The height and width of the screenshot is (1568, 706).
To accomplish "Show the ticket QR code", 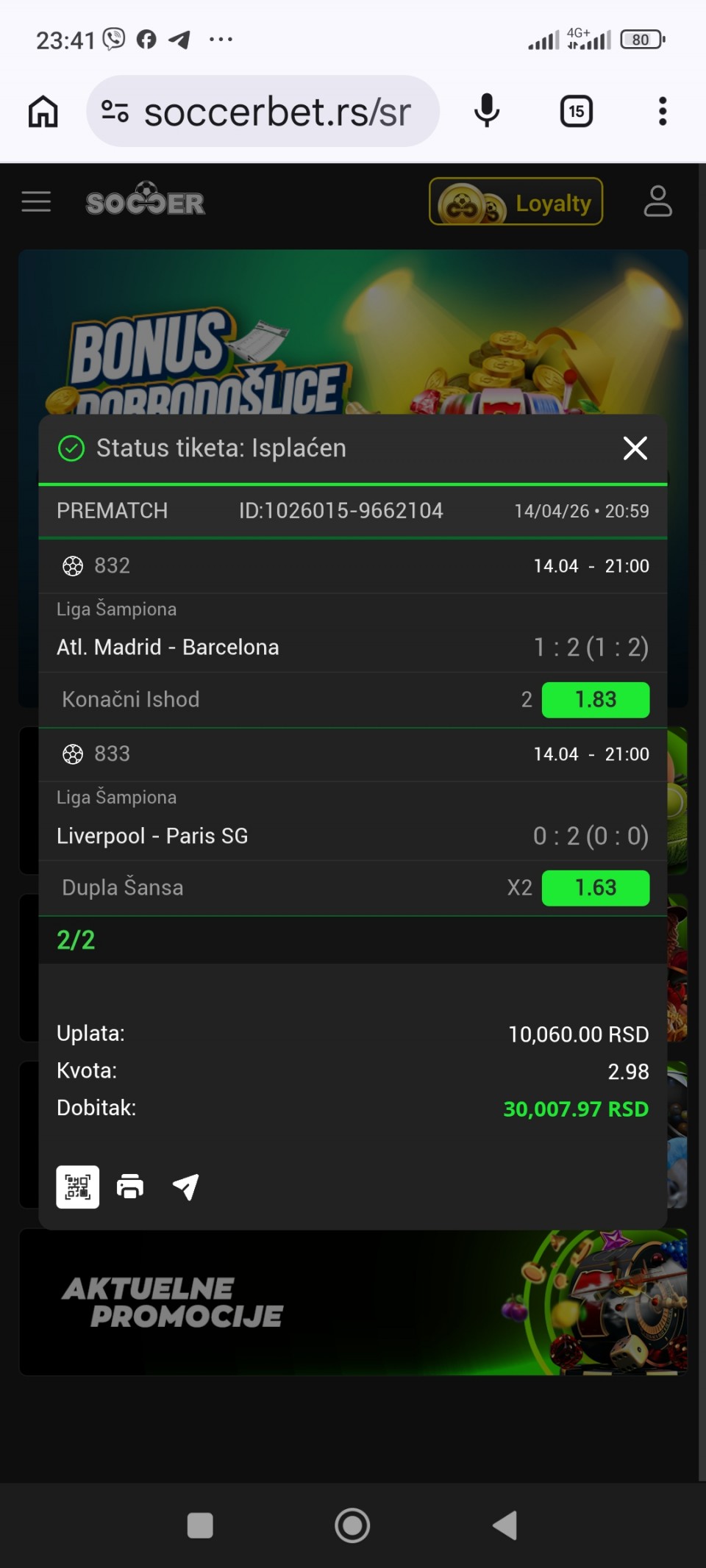I will coord(78,1186).
